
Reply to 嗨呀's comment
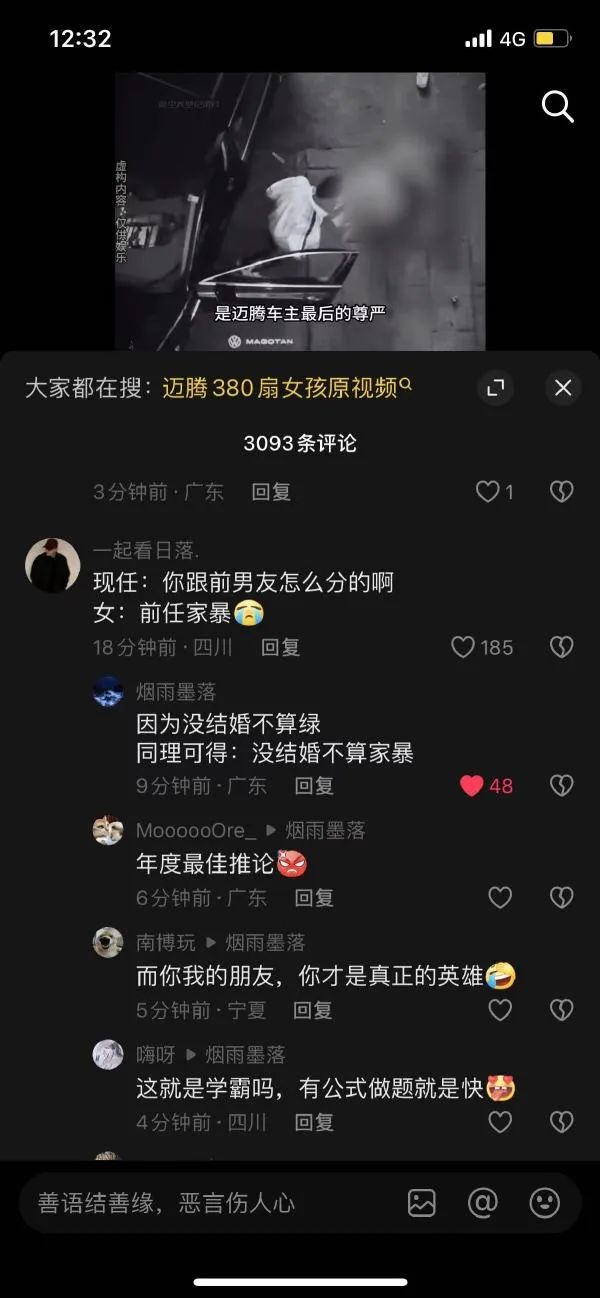click(x=314, y=1122)
